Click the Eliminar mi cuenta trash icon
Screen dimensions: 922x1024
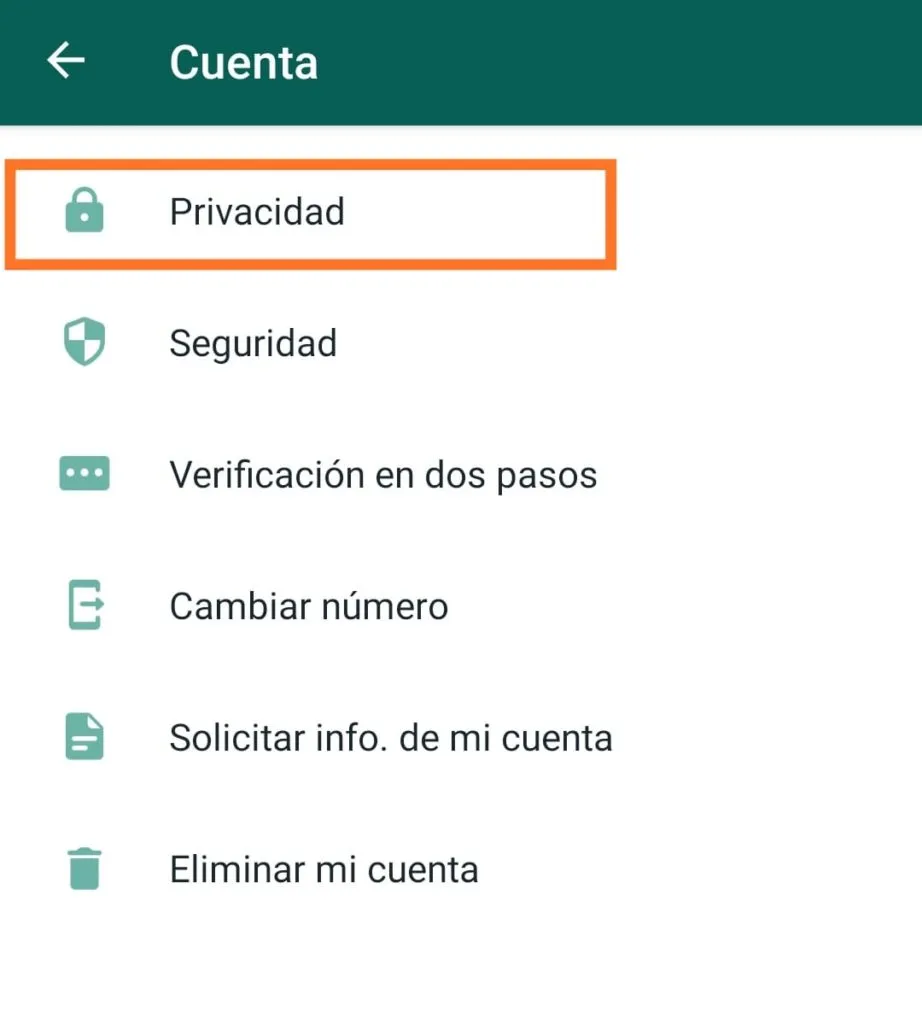pos(85,868)
